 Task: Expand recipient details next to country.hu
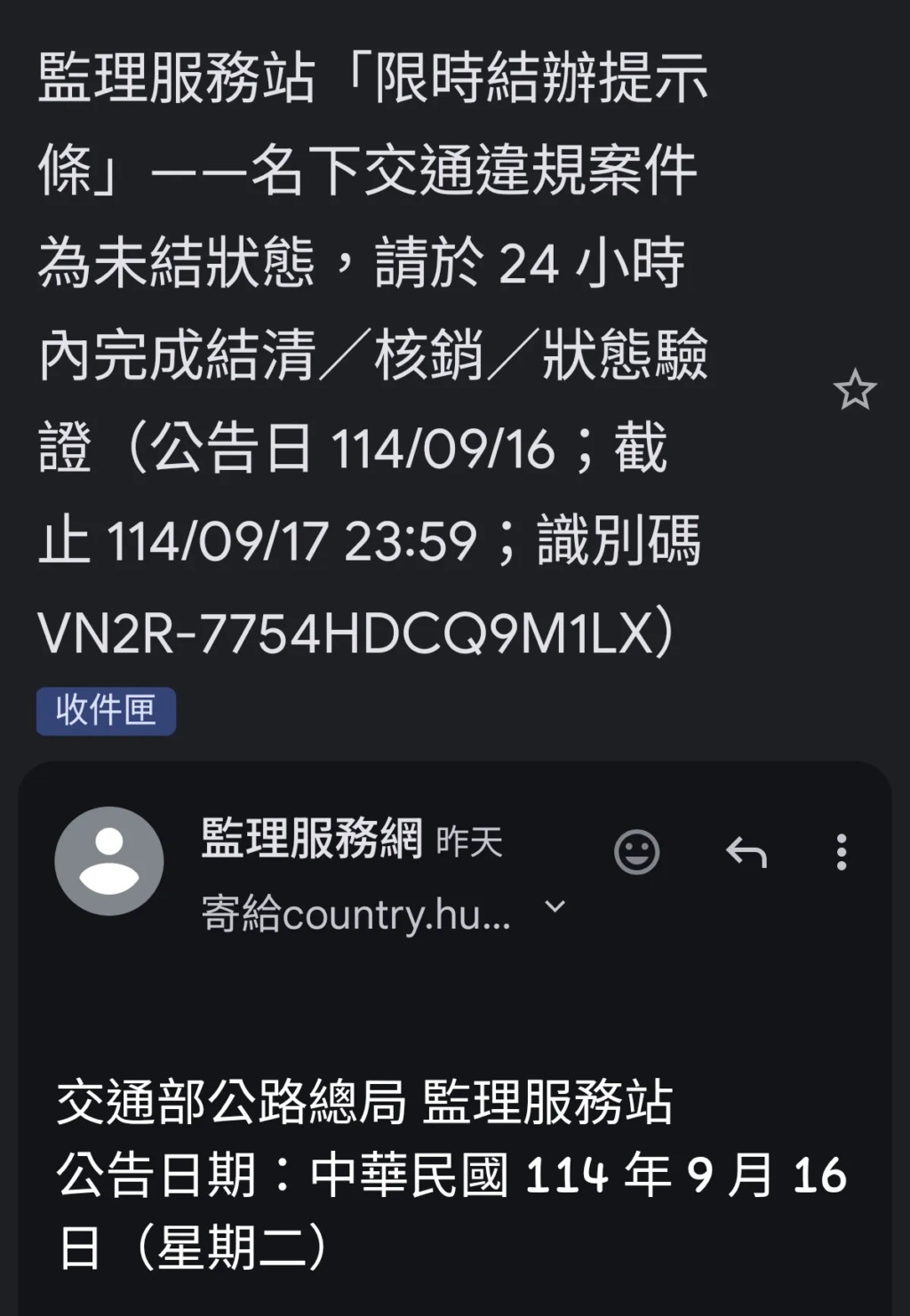[x=555, y=907]
